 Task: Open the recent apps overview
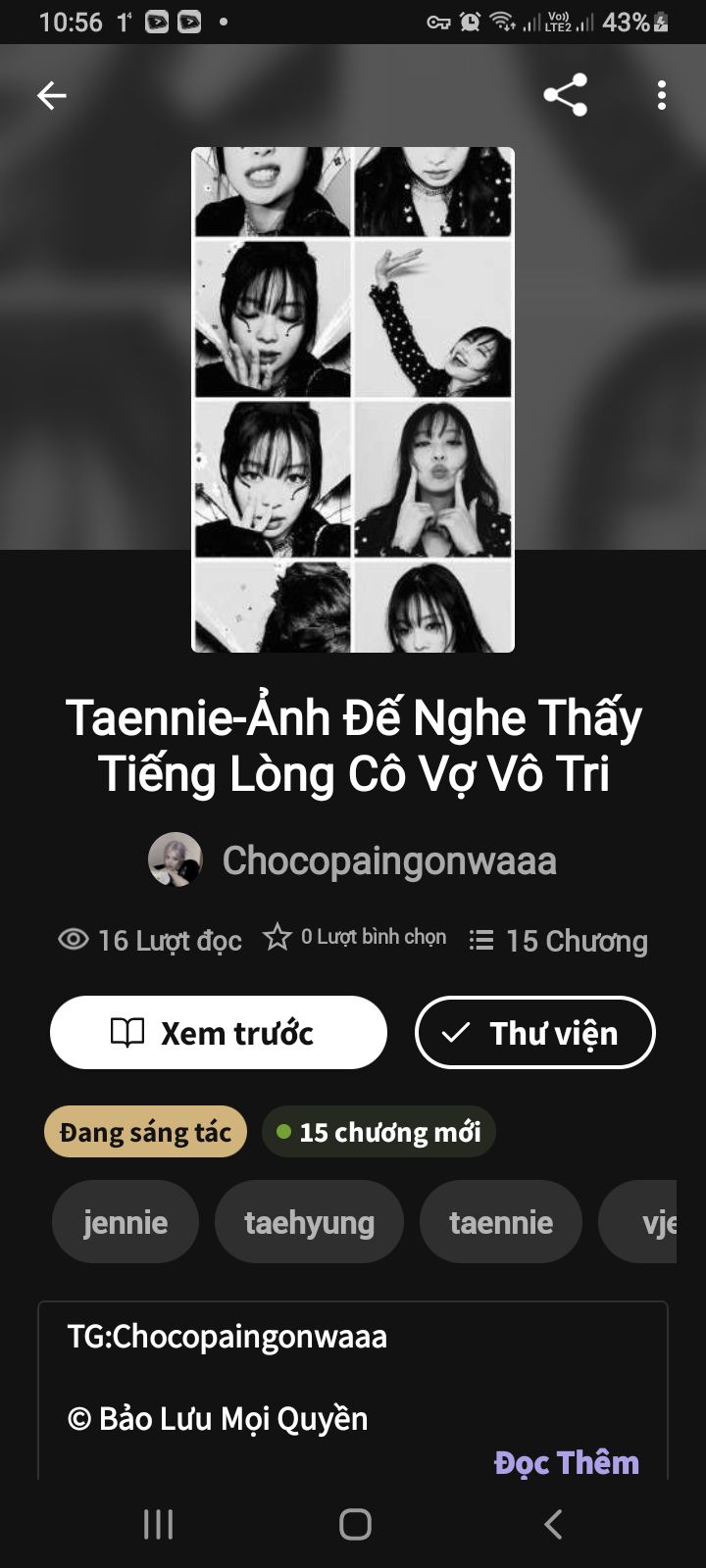click(x=158, y=1524)
